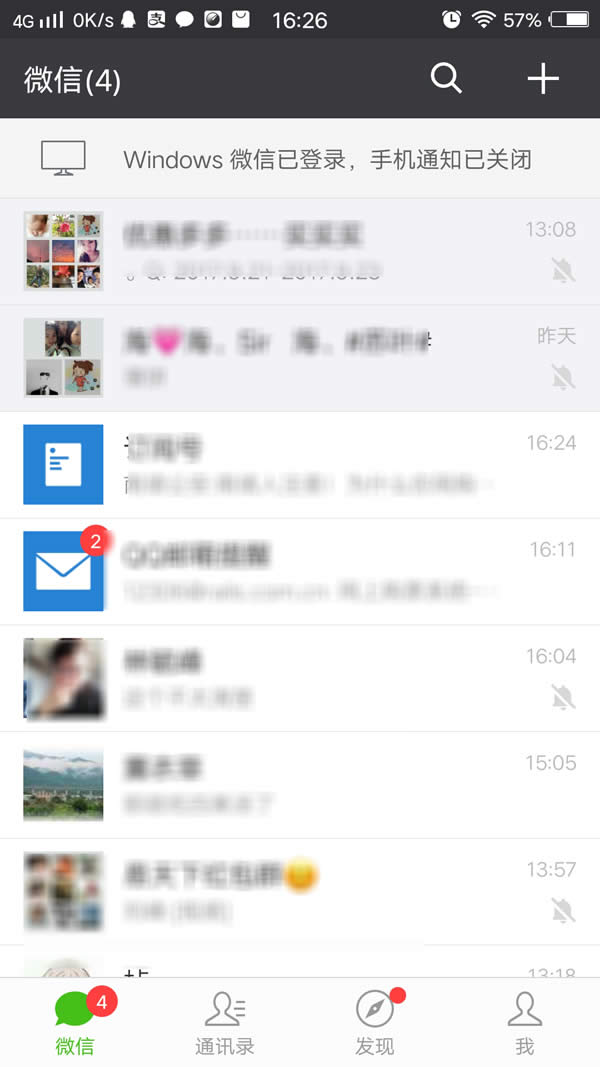600x1067 pixels.
Task: Open the mail reminder with 2 unread
Action: click(300, 571)
